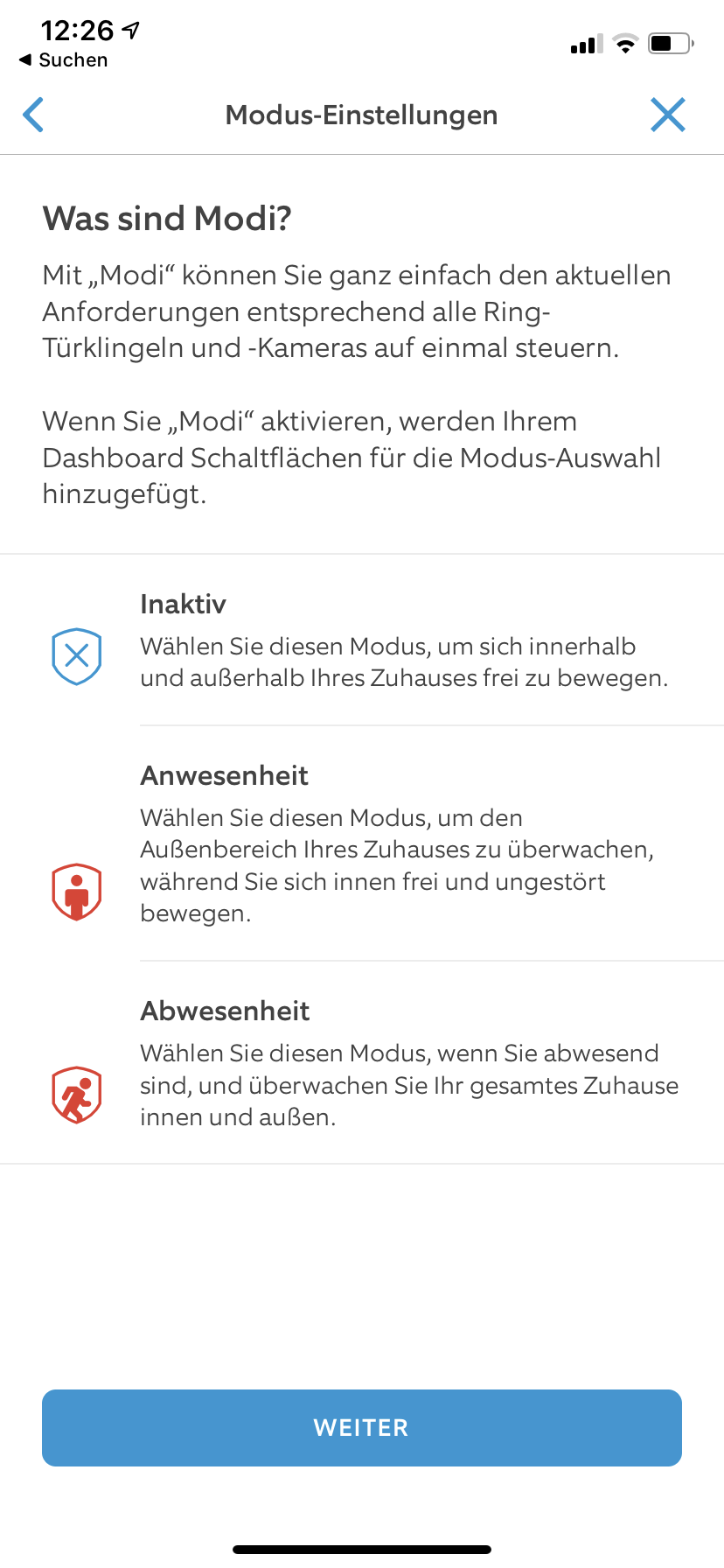Tap the WEITER button

click(362, 1427)
